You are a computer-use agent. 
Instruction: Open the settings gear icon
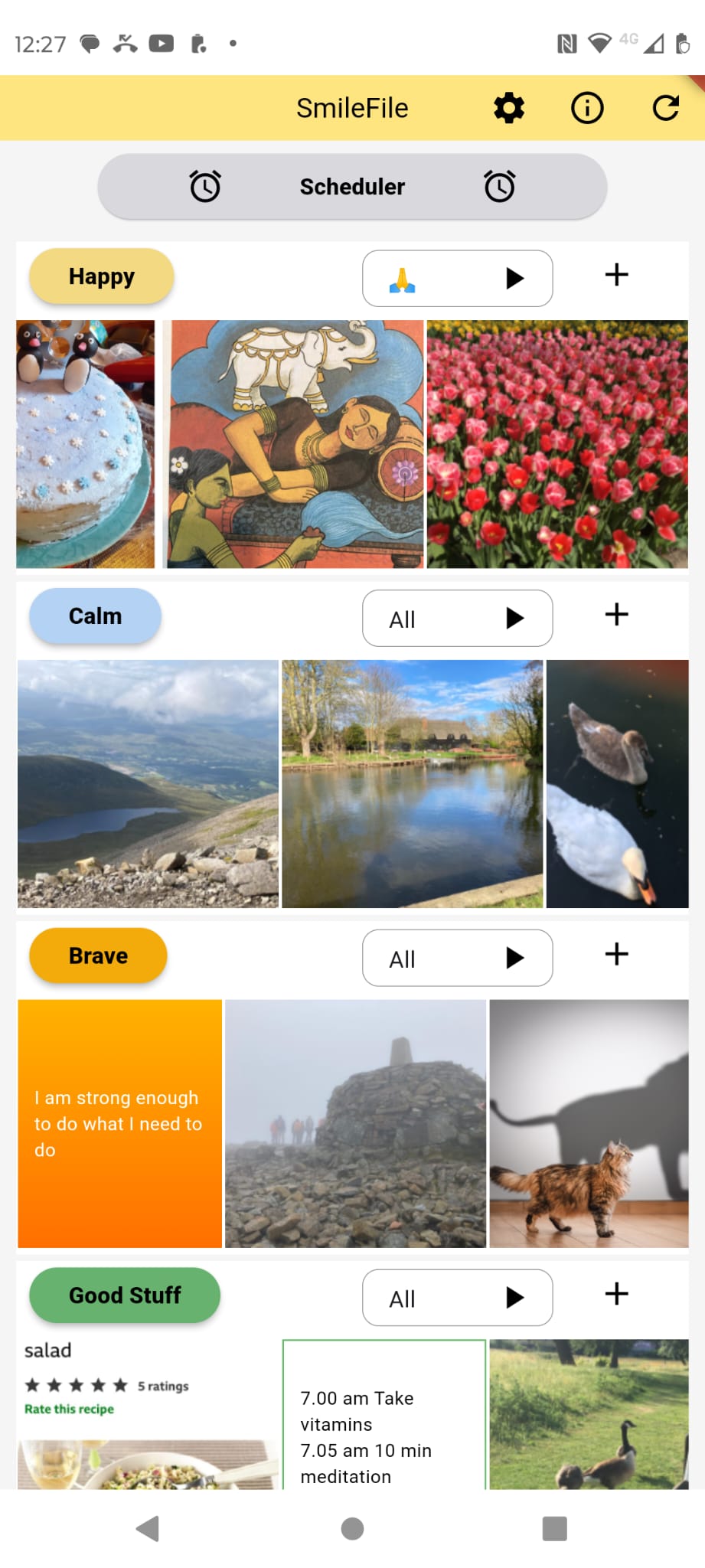point(509,108)
